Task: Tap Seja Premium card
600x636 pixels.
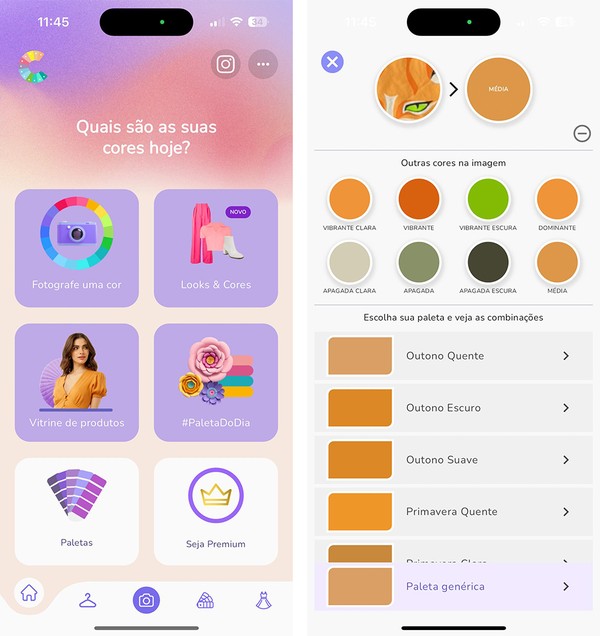Action: tap(216, 510)
